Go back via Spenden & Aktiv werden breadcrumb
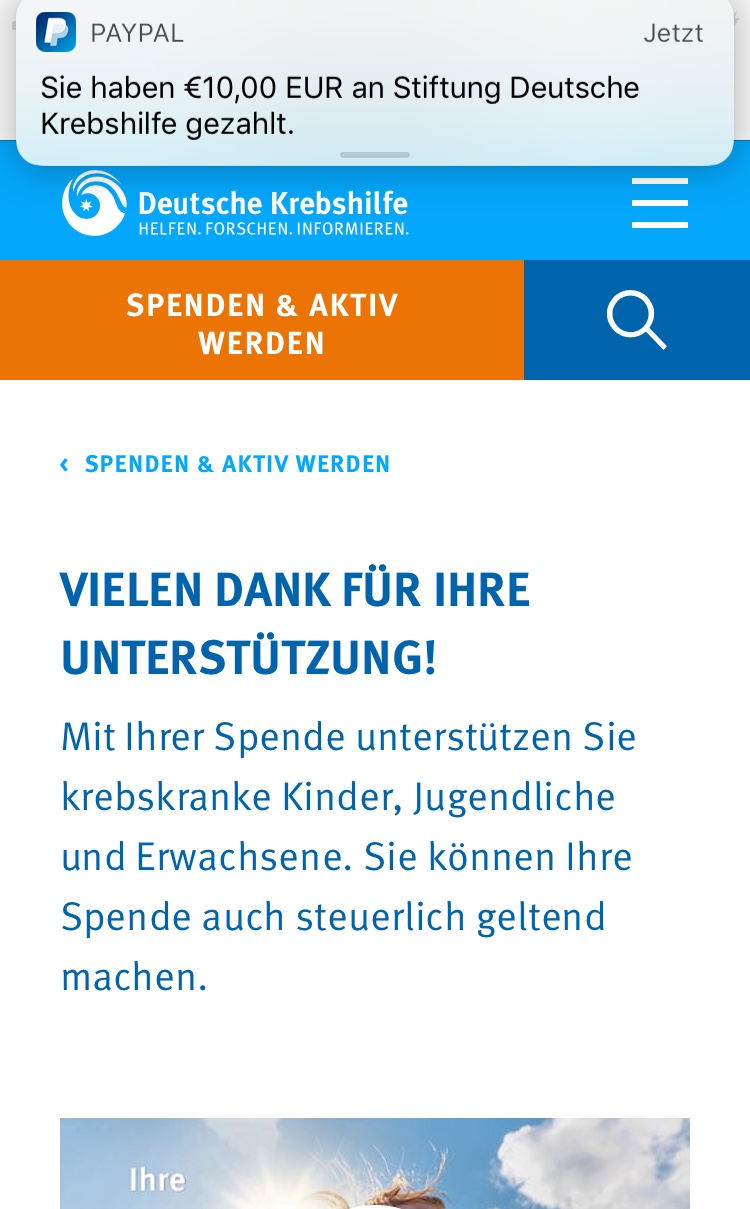Viewport: 750px width, 1209px height. [x=225, y=464]
